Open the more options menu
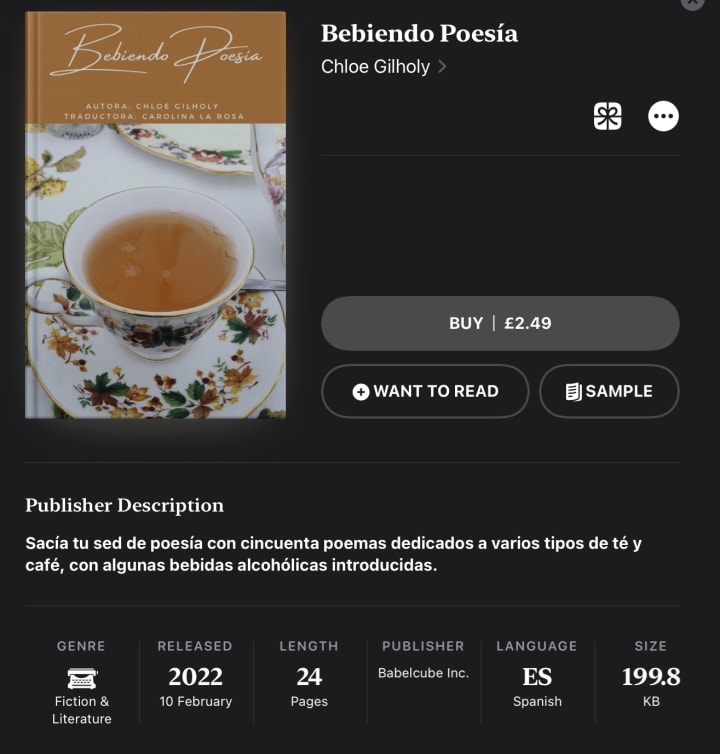Screen dimensions: 720x754 click(662, 116)
